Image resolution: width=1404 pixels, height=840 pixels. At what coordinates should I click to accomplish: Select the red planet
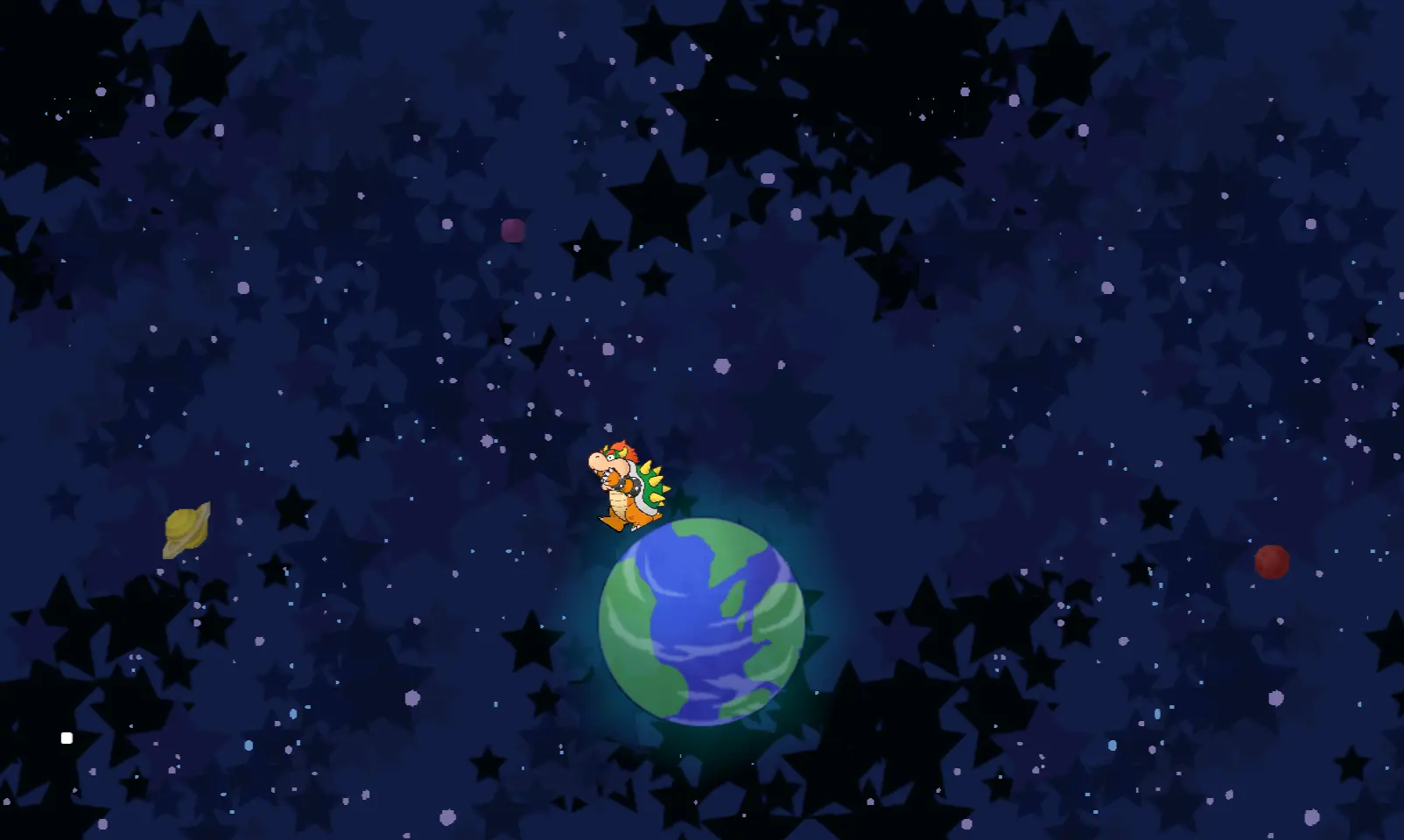click(1271, 562)
